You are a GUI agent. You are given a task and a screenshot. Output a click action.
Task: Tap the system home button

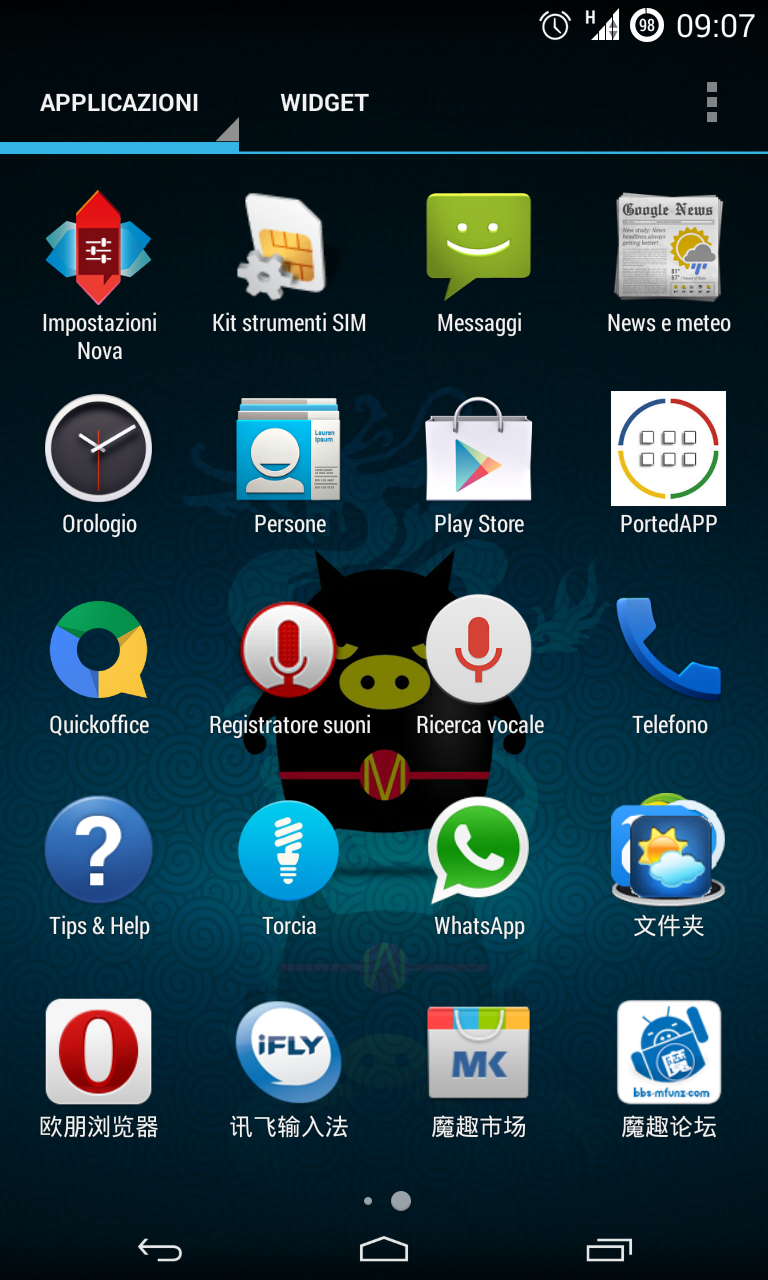pos(384,1249)
